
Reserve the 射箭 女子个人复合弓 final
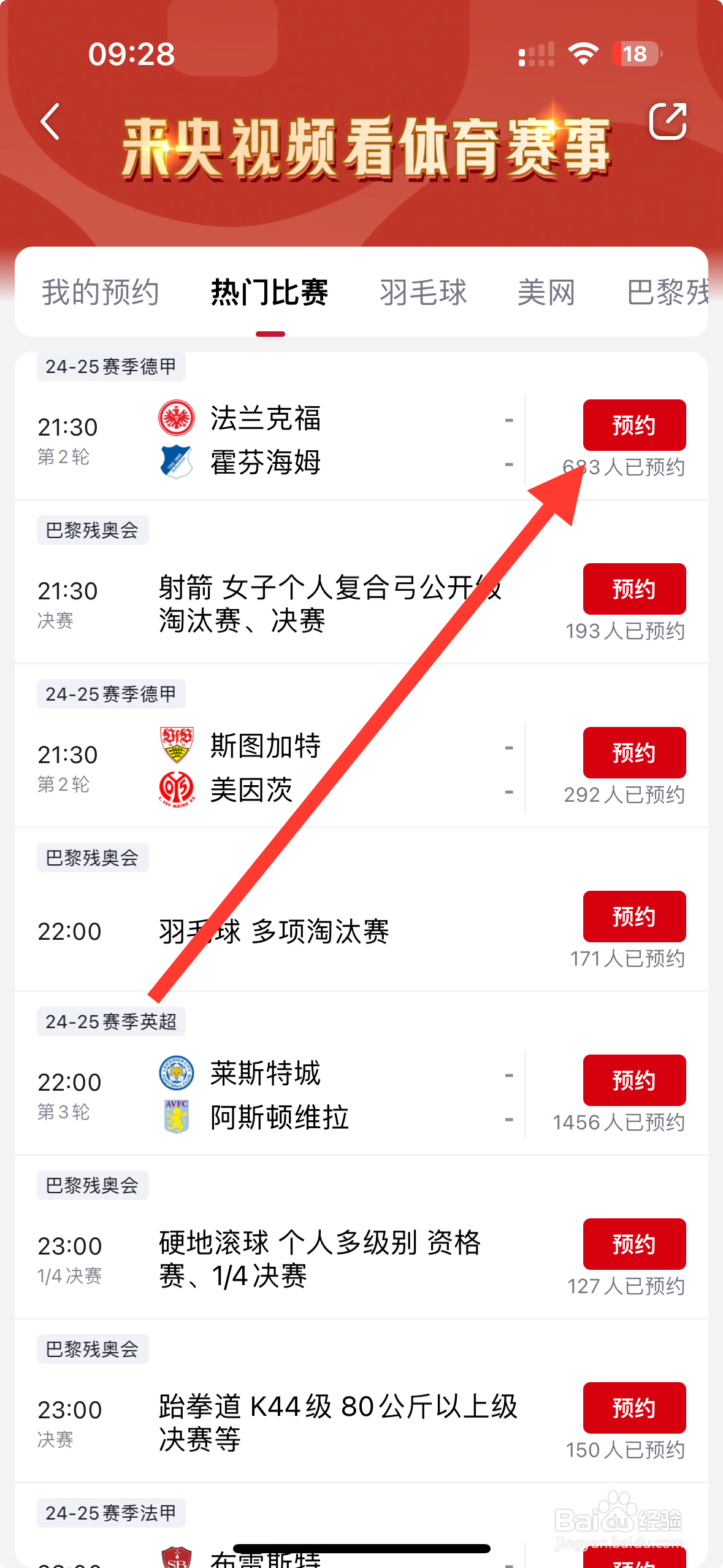(x=633, y=589)
